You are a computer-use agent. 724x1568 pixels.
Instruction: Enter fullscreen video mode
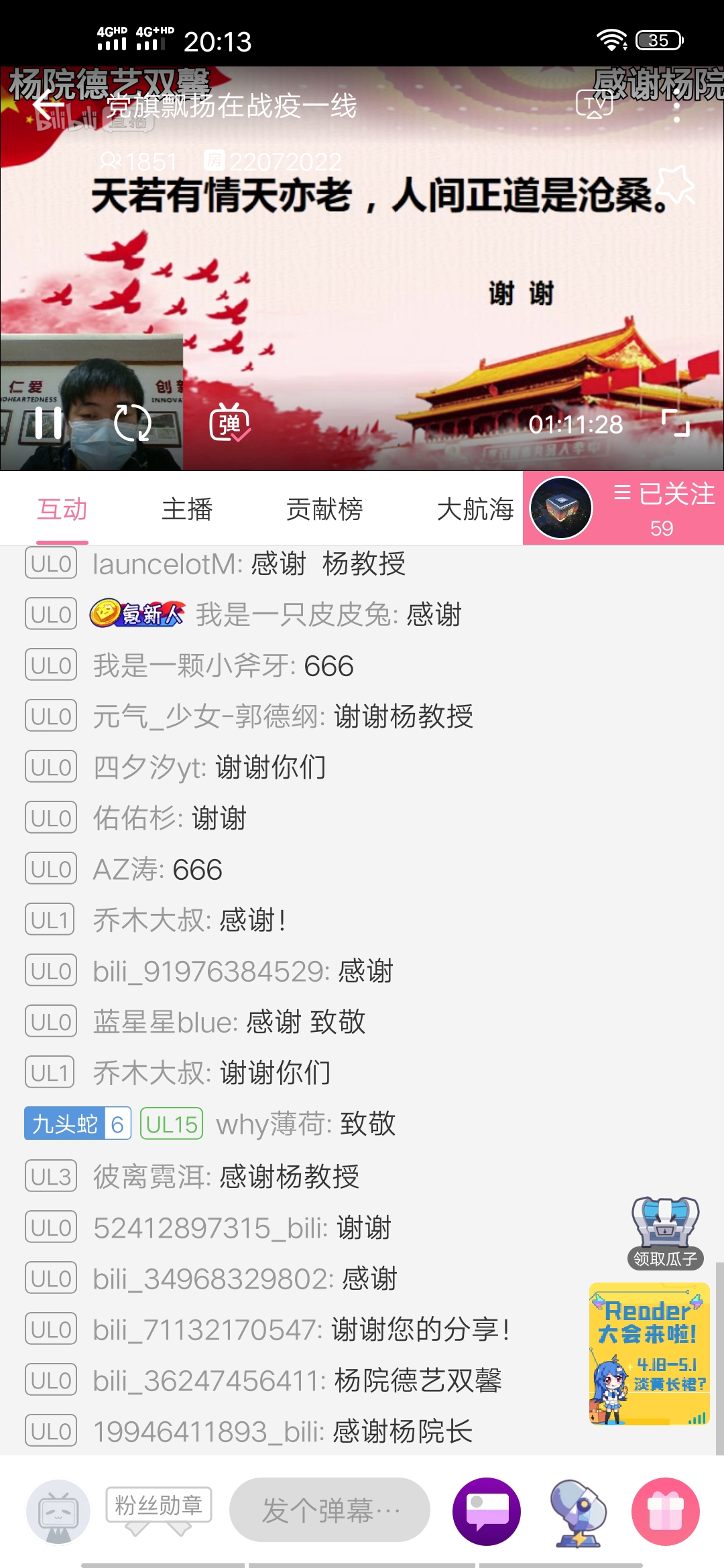click(x=675, y=423)
